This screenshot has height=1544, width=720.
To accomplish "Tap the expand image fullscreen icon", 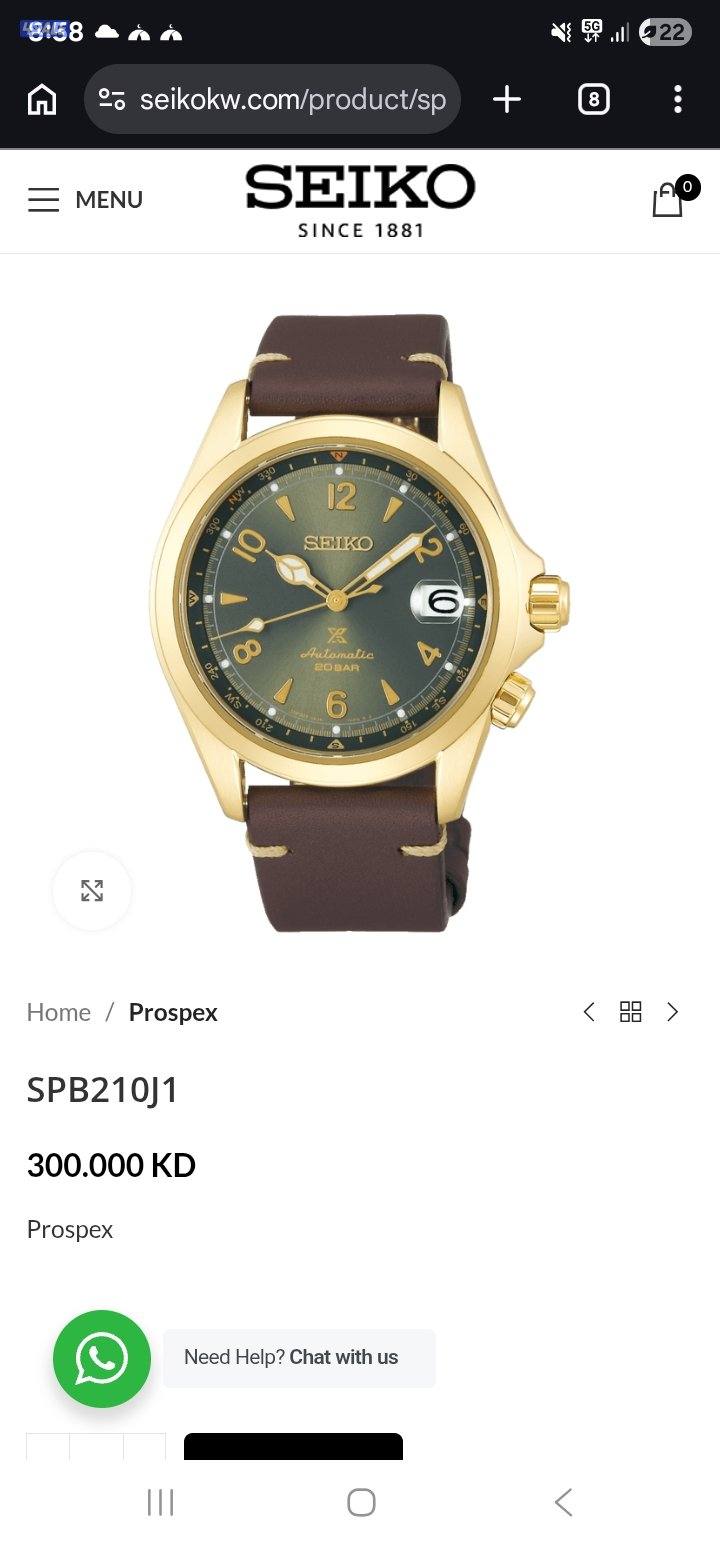I will [91, 890].
